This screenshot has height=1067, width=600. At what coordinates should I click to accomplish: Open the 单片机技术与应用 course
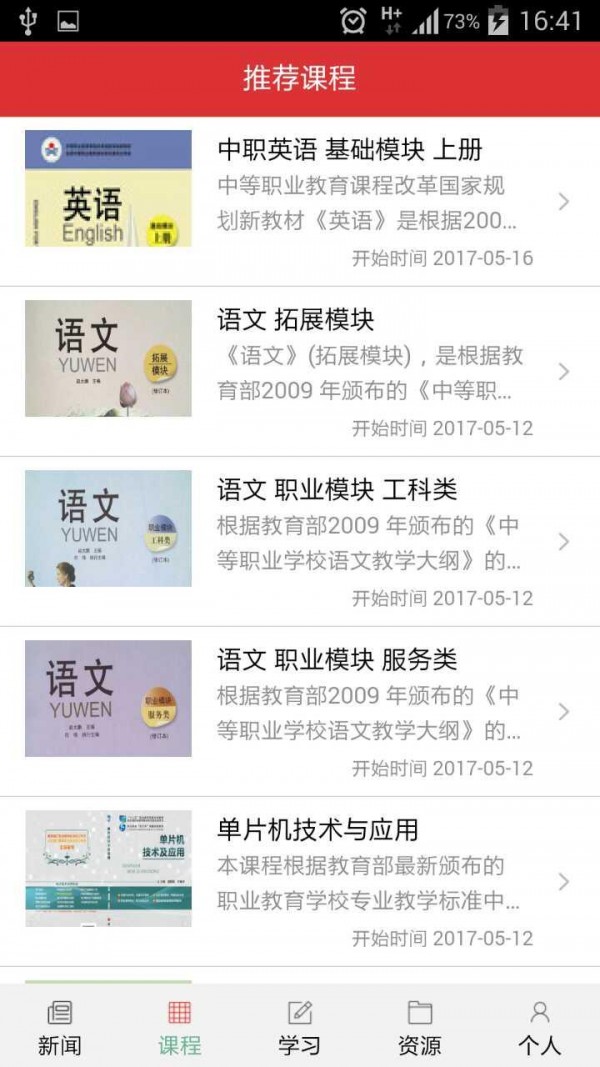tap(300, 882)
